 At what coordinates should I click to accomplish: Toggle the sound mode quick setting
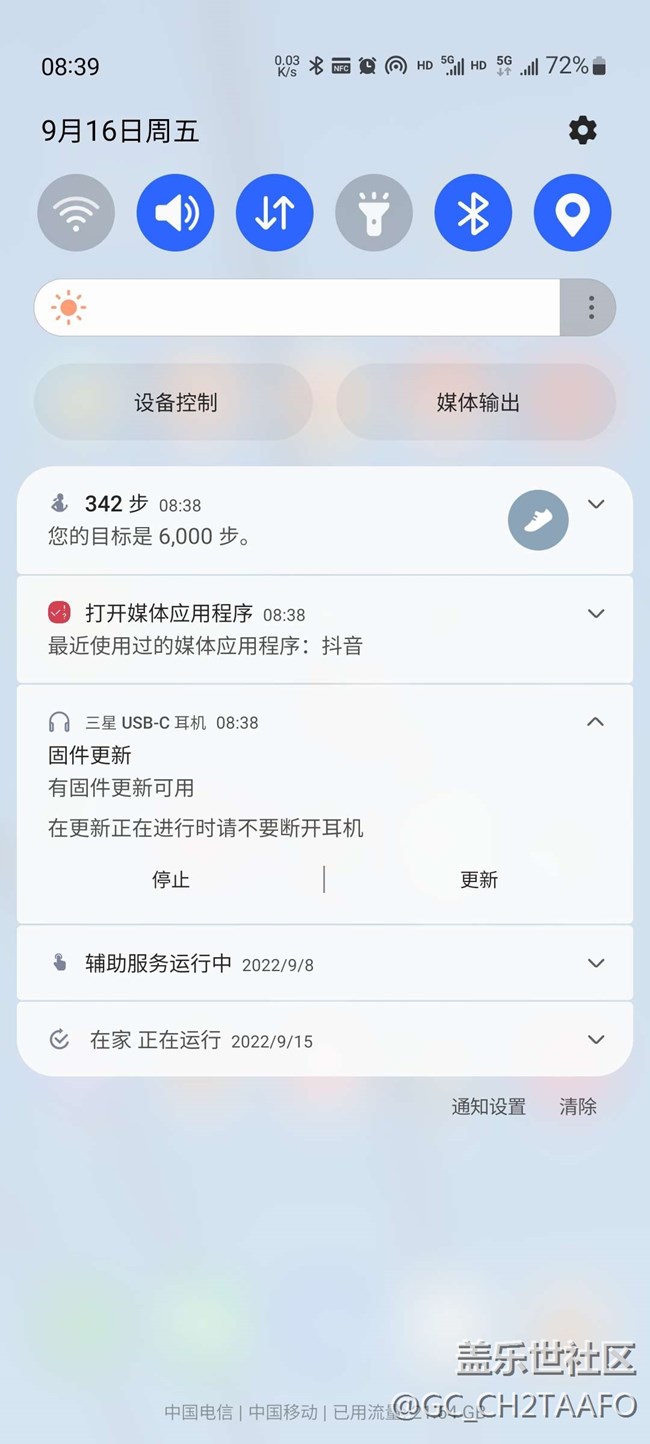coord(175,213)
